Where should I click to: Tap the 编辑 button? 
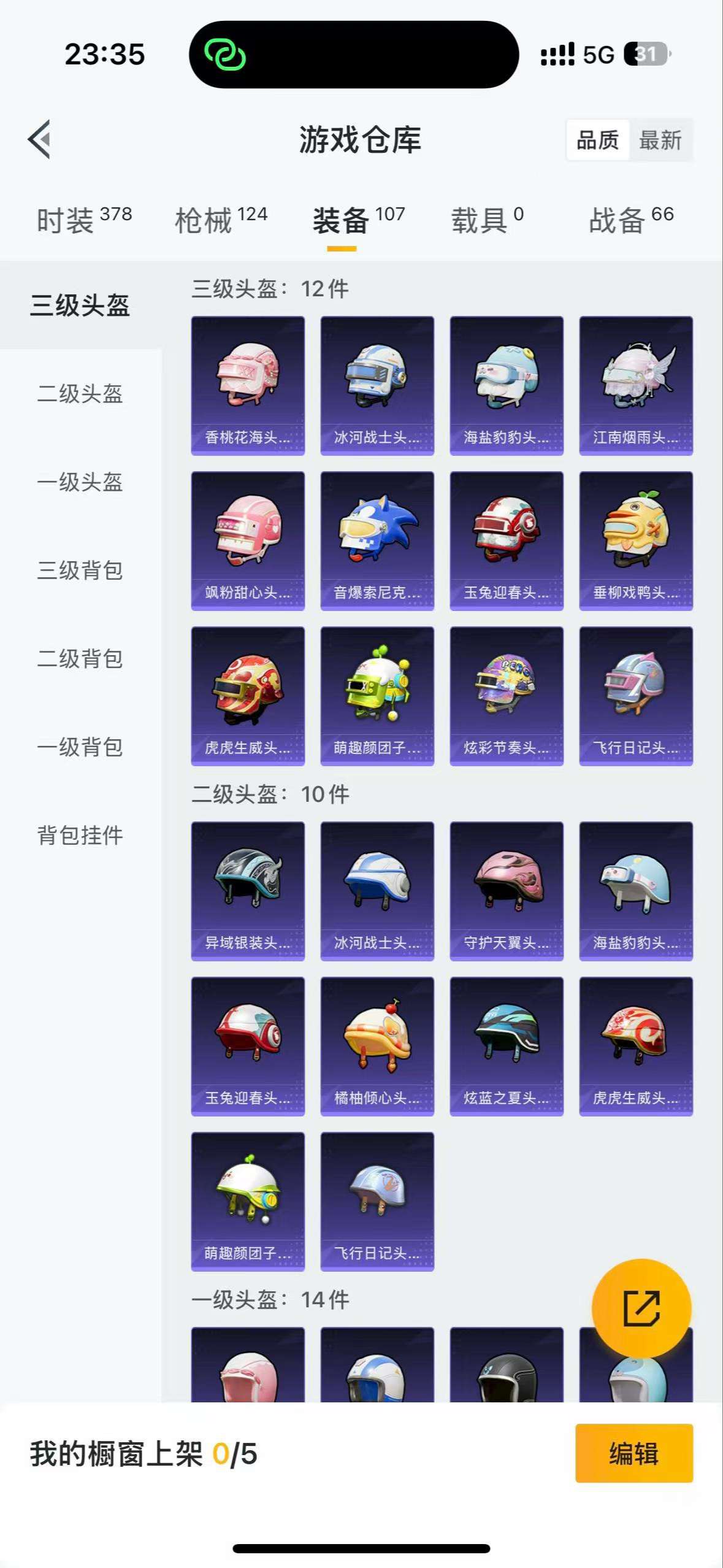[x=633, y=1453]
